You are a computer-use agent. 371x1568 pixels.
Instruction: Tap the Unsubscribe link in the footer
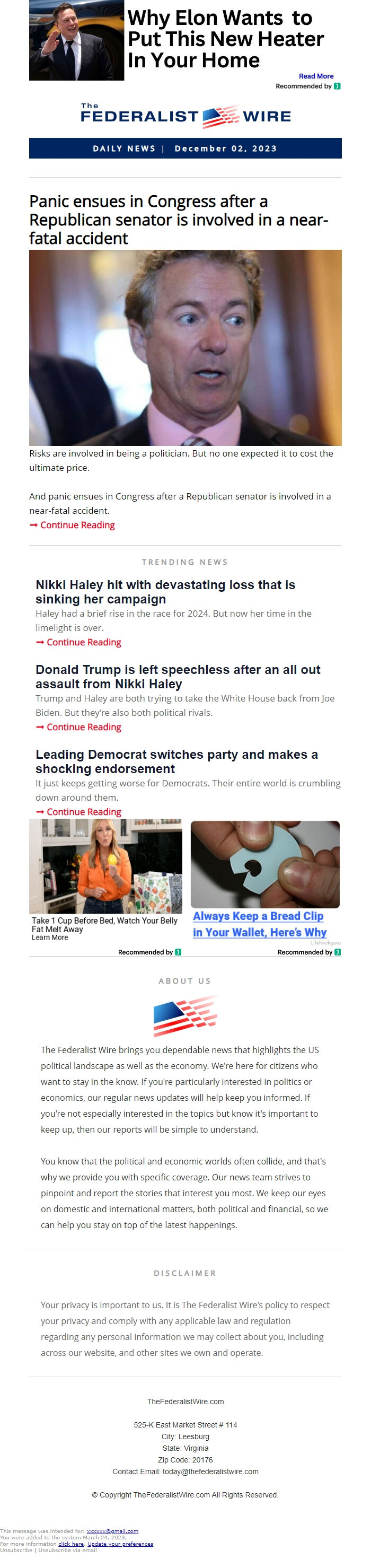[16, 1550]
